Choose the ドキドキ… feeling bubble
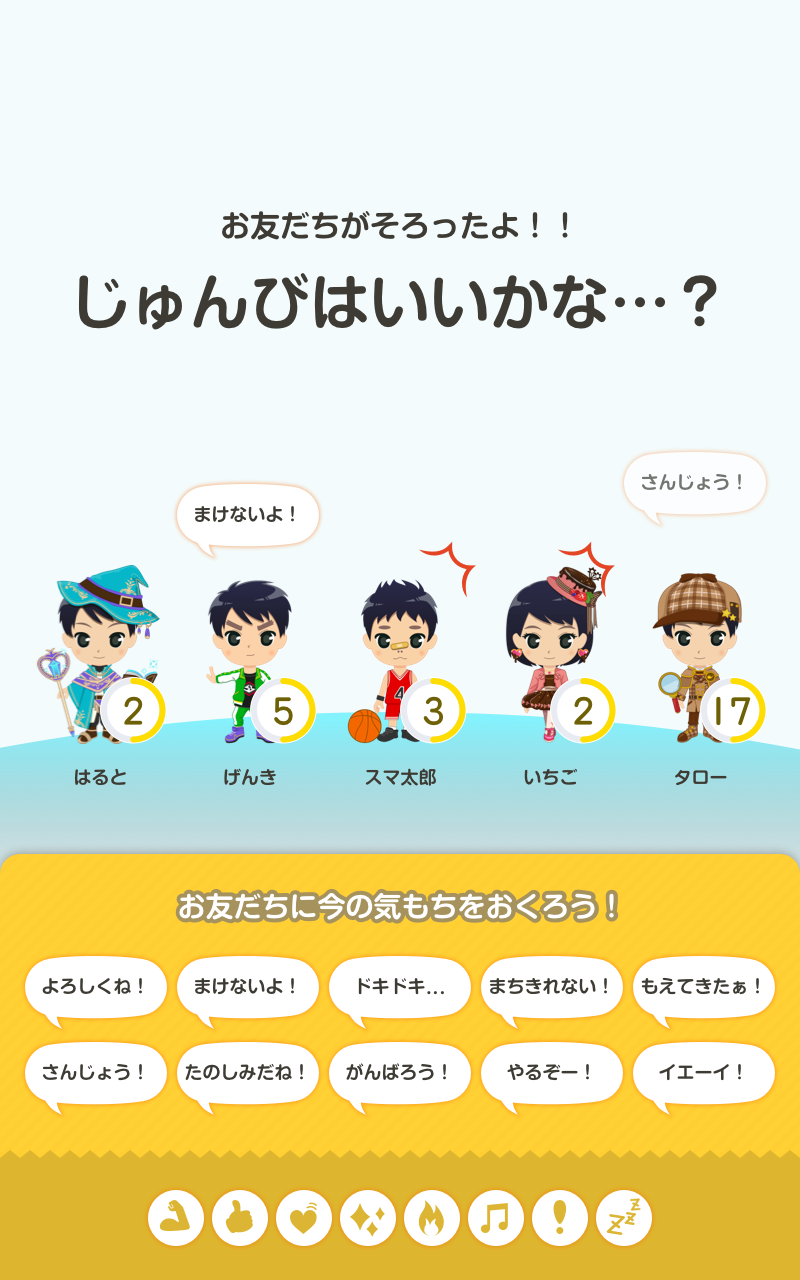Image resolution: width=800 pixels, height=1280 pixels. click(x=399, y=987)
